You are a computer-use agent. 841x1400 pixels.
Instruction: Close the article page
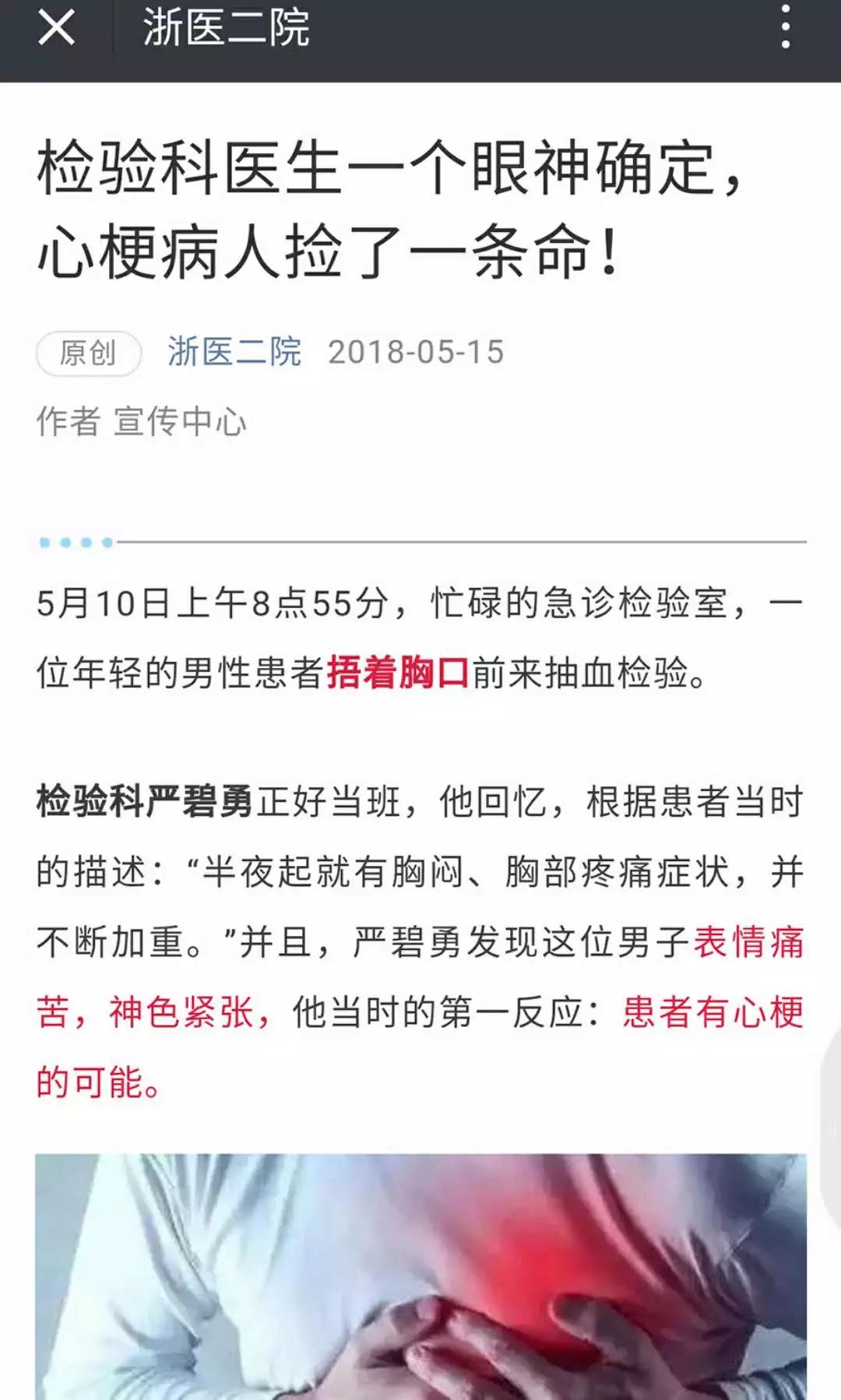[56, 28]
